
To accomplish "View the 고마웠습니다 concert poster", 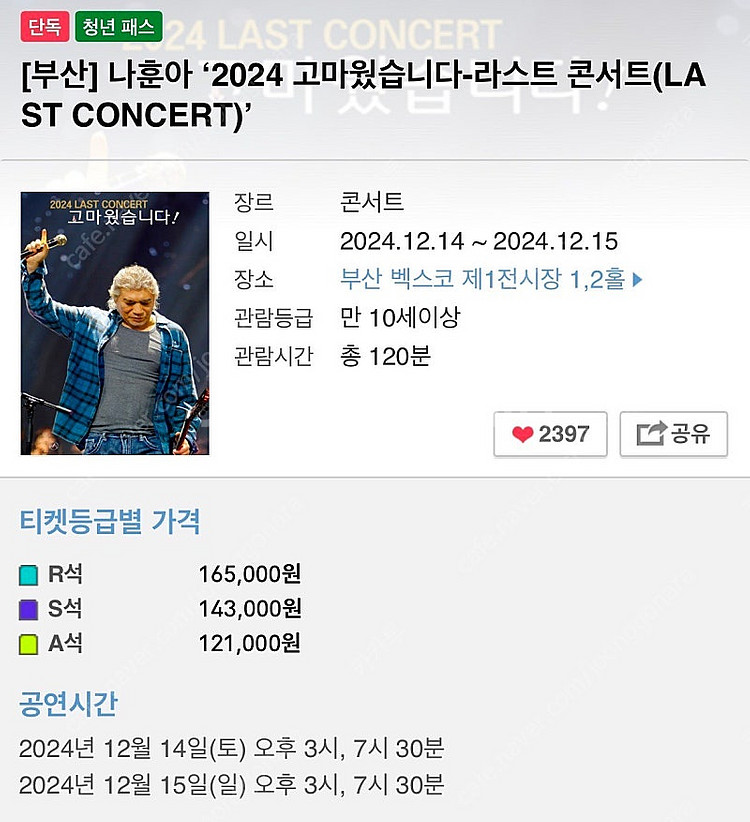I will coord(115,323).
